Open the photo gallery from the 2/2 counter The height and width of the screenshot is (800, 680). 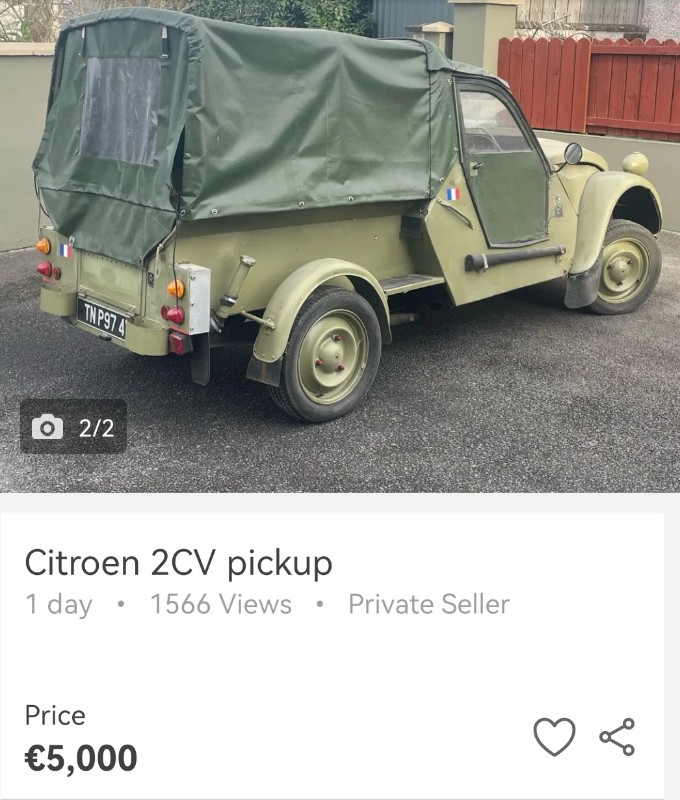point(74,427)
